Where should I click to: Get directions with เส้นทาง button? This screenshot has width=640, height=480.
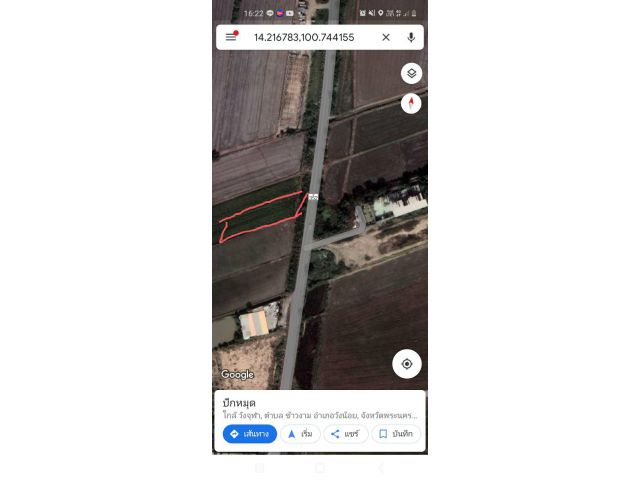tap(250, 434)
